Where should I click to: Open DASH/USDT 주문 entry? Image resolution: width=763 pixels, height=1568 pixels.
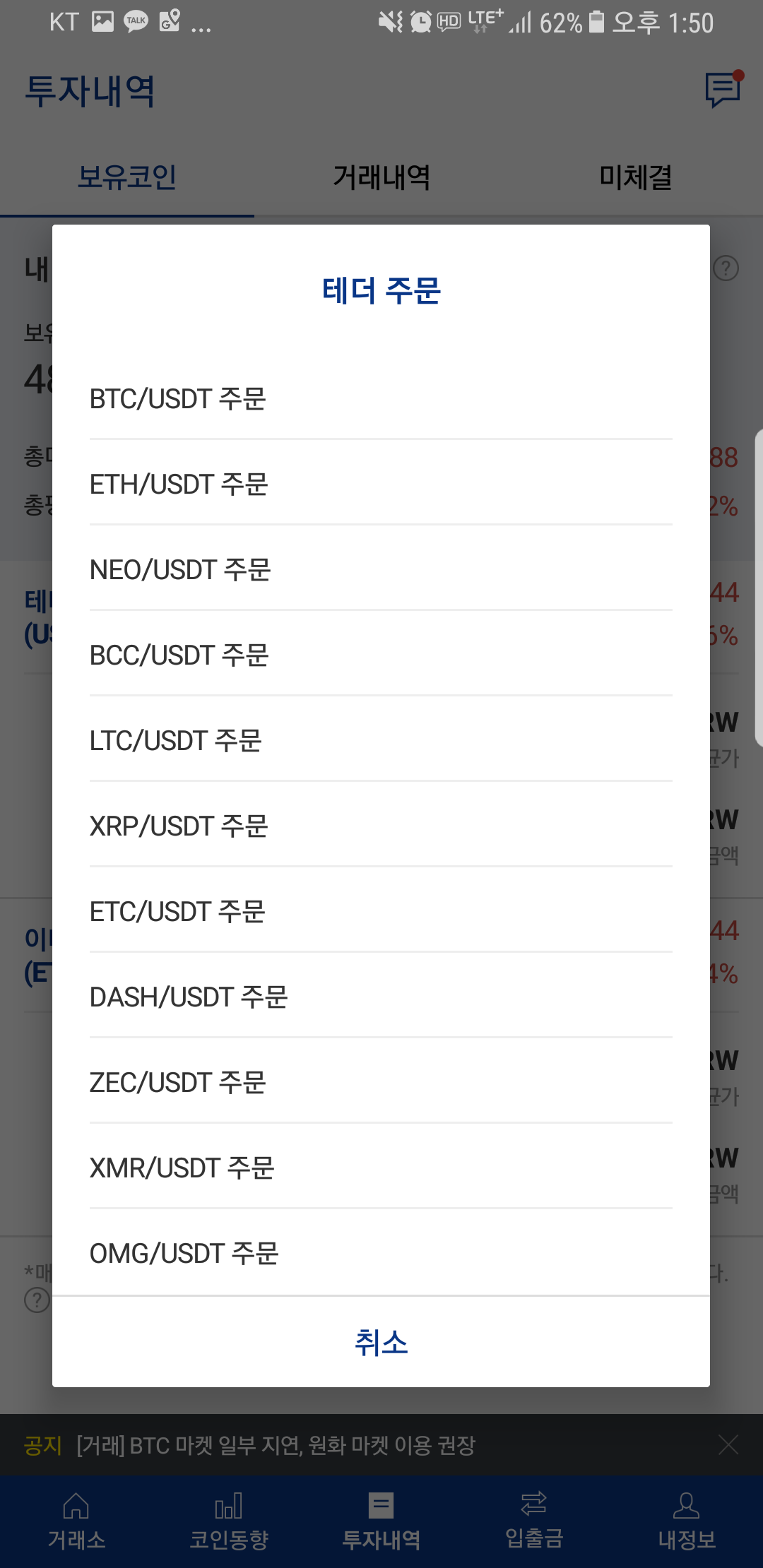pyautogui.click(x=381, y=997)
